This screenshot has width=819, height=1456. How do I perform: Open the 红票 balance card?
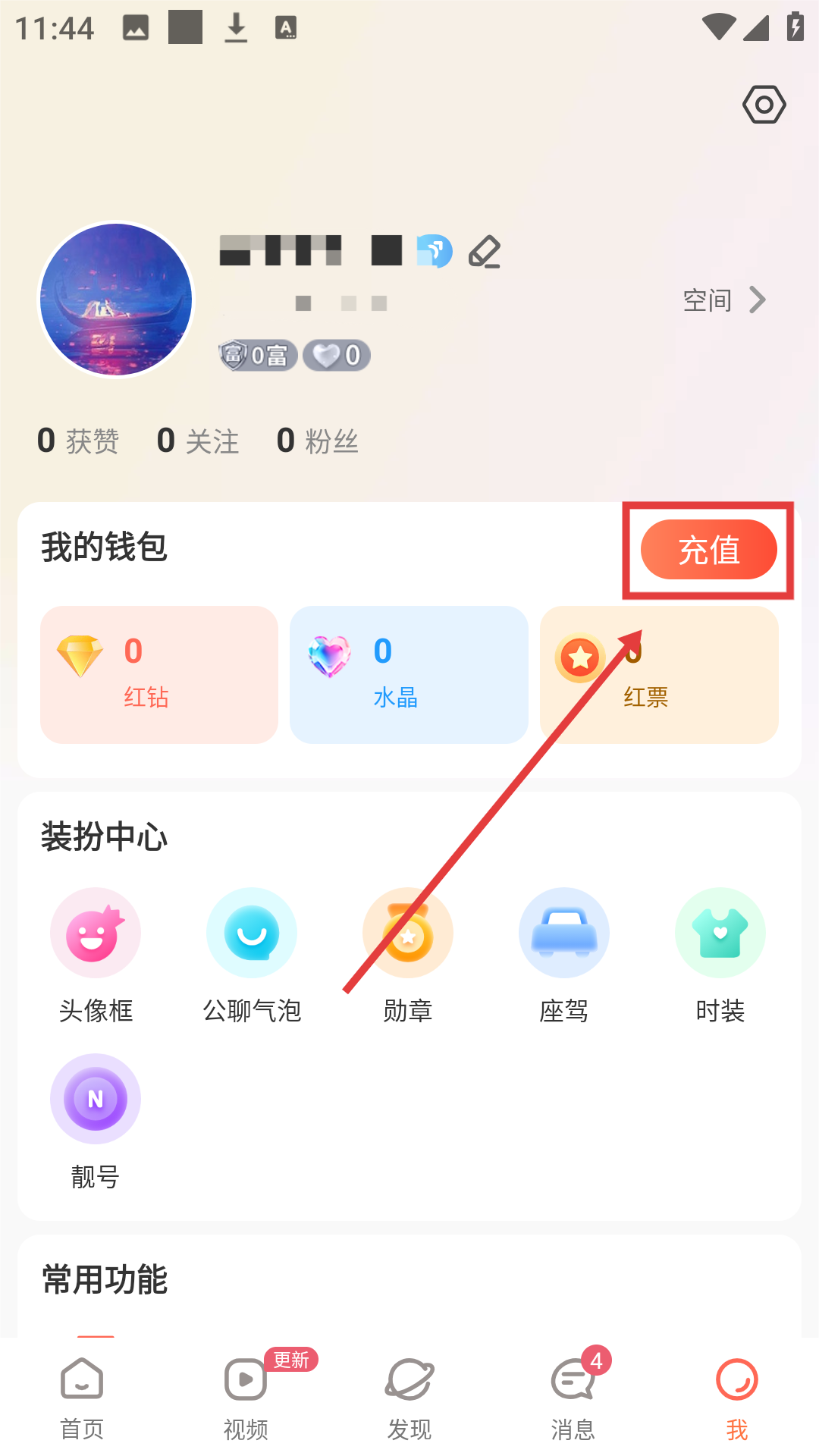(659, 674)
